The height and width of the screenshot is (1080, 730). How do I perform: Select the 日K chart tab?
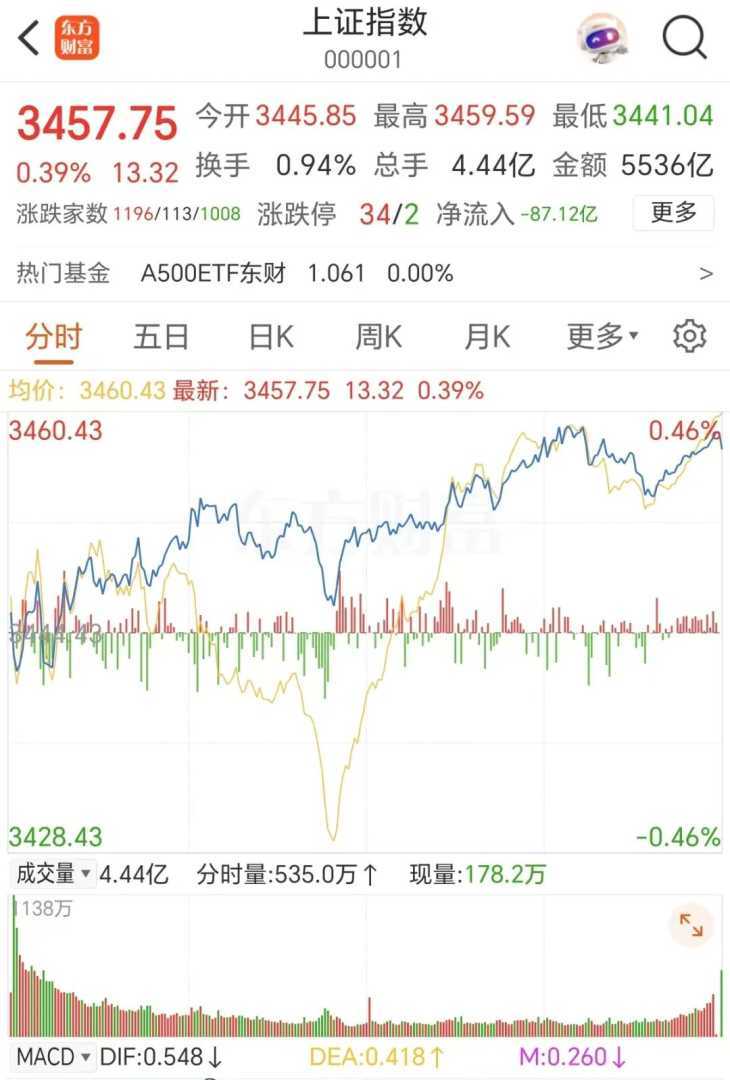coord(271,337)
